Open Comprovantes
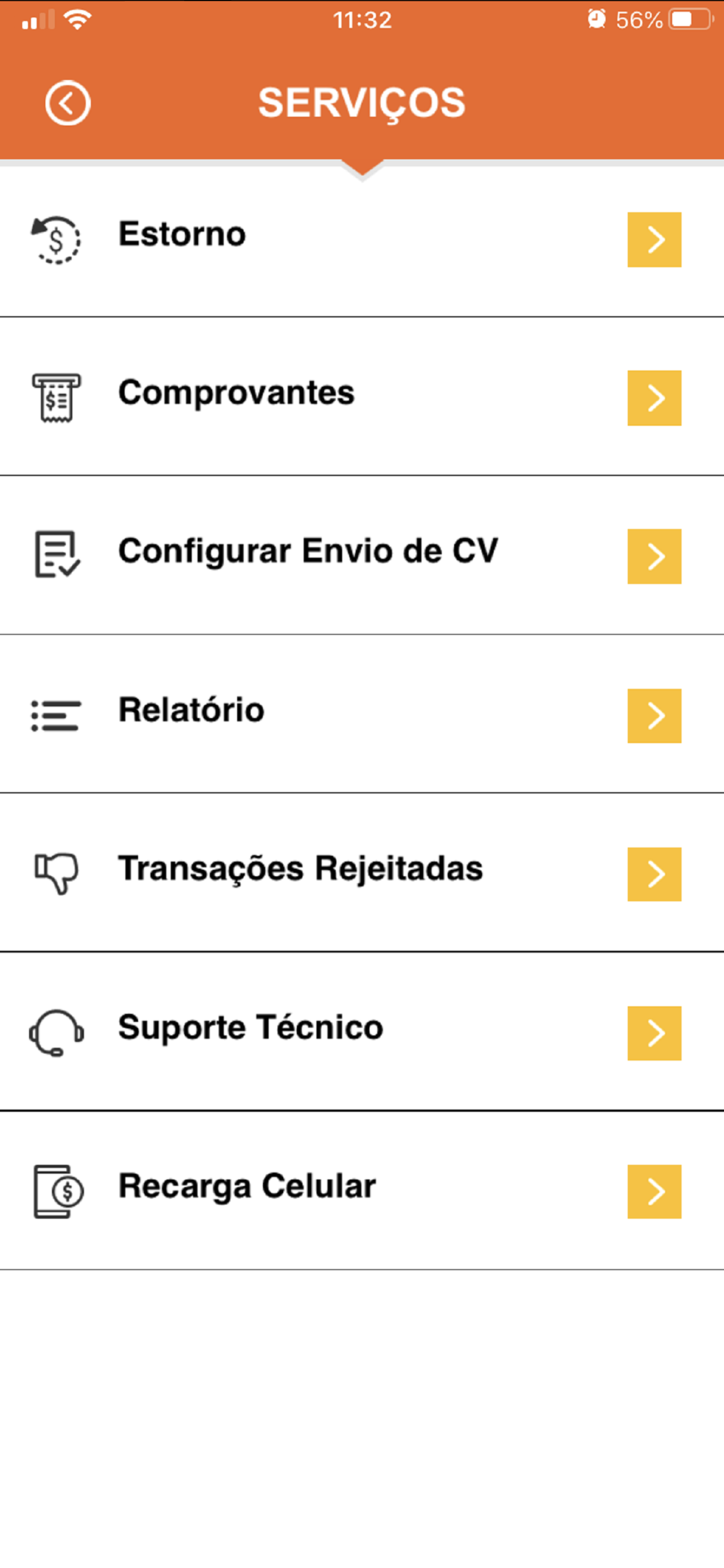 coord(362,397)
